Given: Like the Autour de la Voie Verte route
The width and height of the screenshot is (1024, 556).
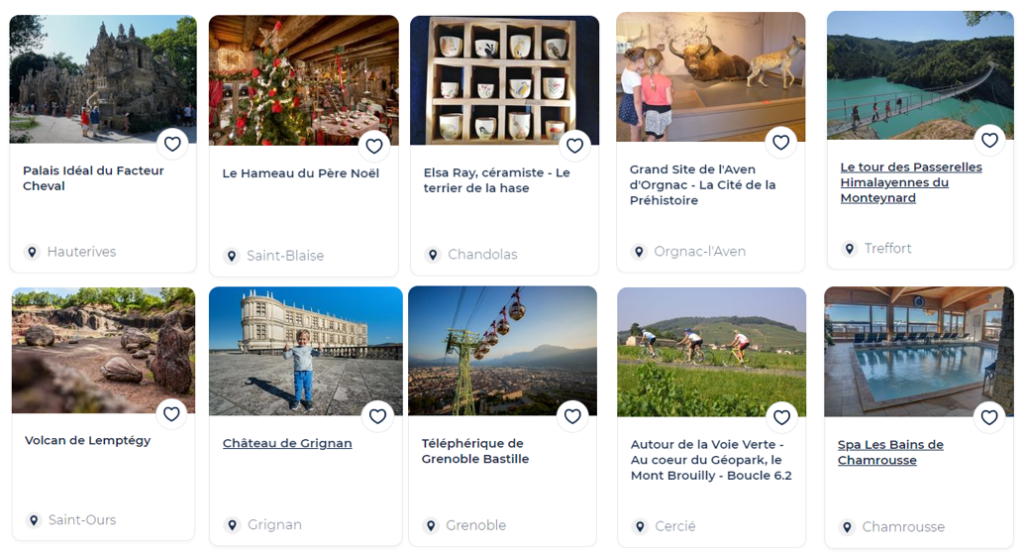Looking at the screenshot, I should click(782, 417).
